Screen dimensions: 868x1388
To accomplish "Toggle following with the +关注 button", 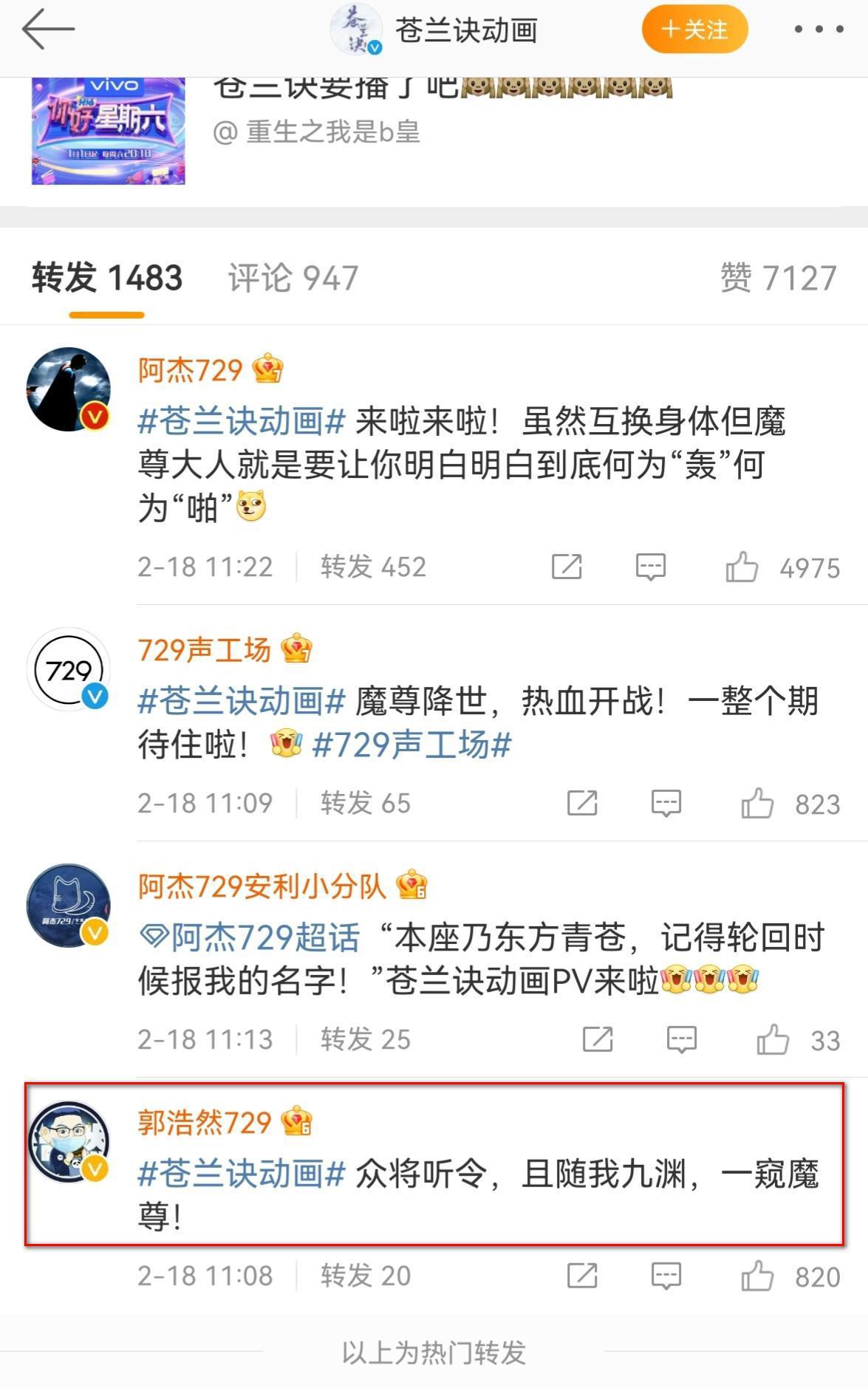I will (693, 30).
